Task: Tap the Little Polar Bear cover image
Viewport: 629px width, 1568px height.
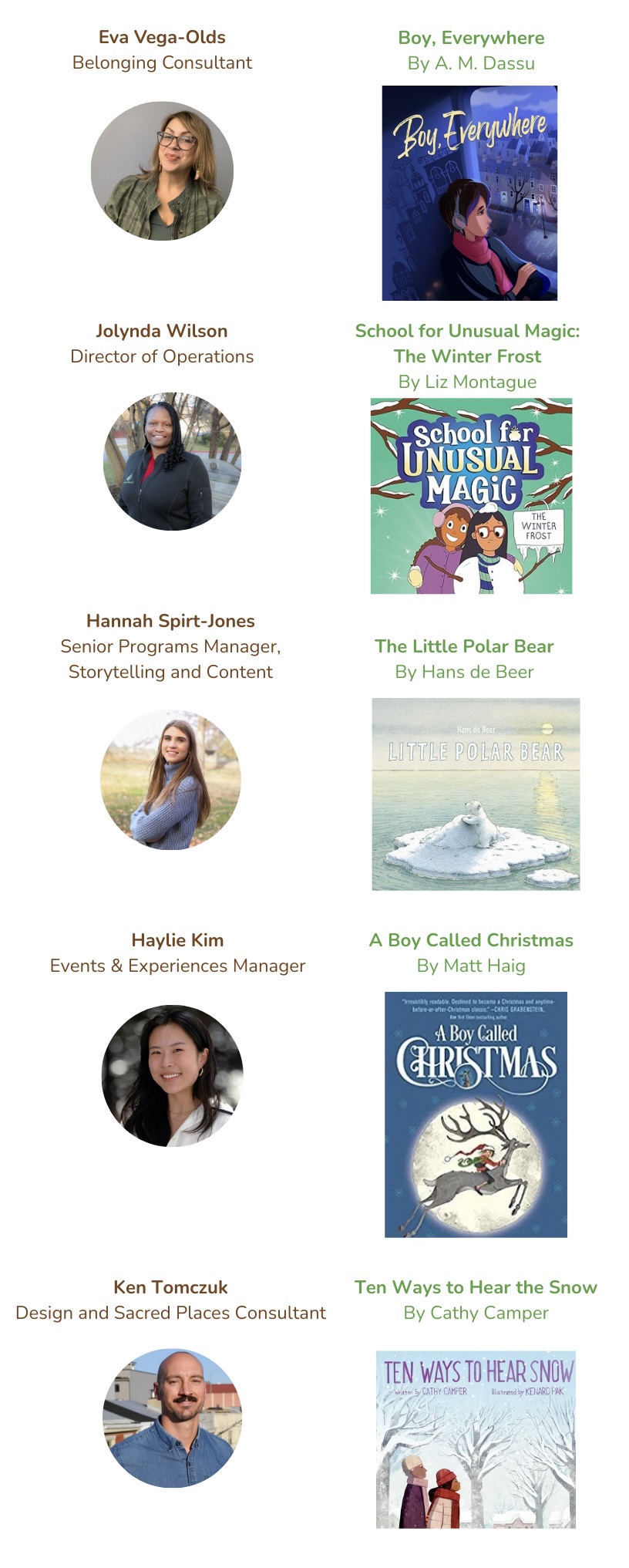Action: pos(476,794)
